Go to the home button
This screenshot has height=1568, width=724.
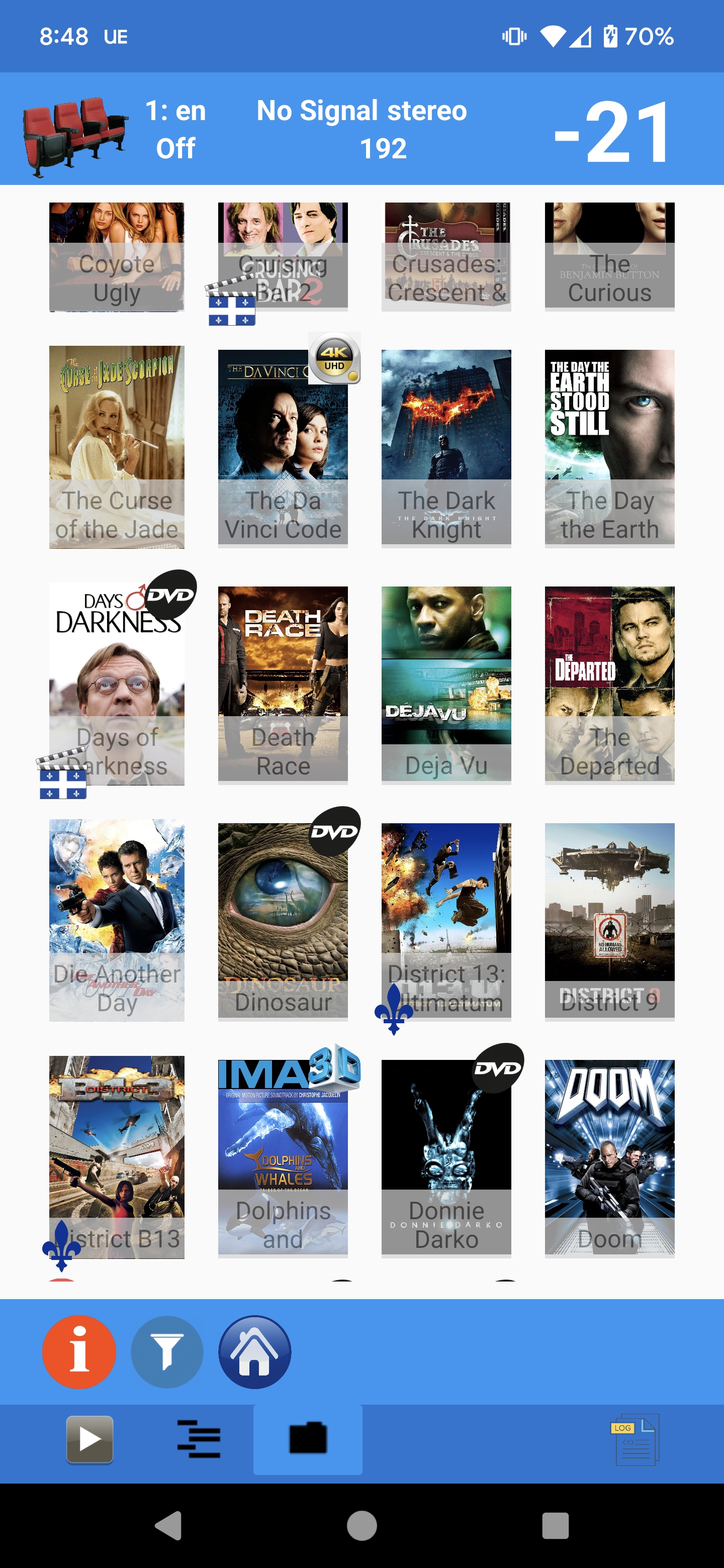tap(254, 1351)
